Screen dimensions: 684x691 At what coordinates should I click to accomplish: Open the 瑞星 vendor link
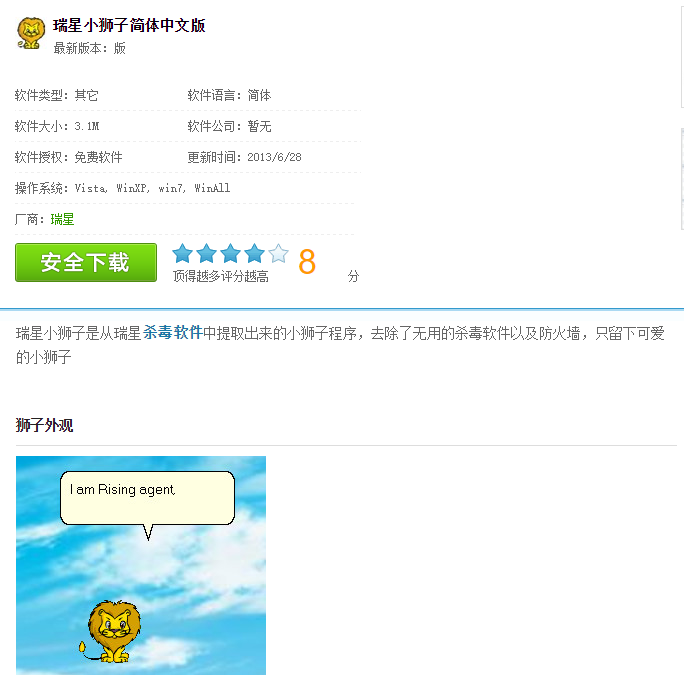coord(62,219)
